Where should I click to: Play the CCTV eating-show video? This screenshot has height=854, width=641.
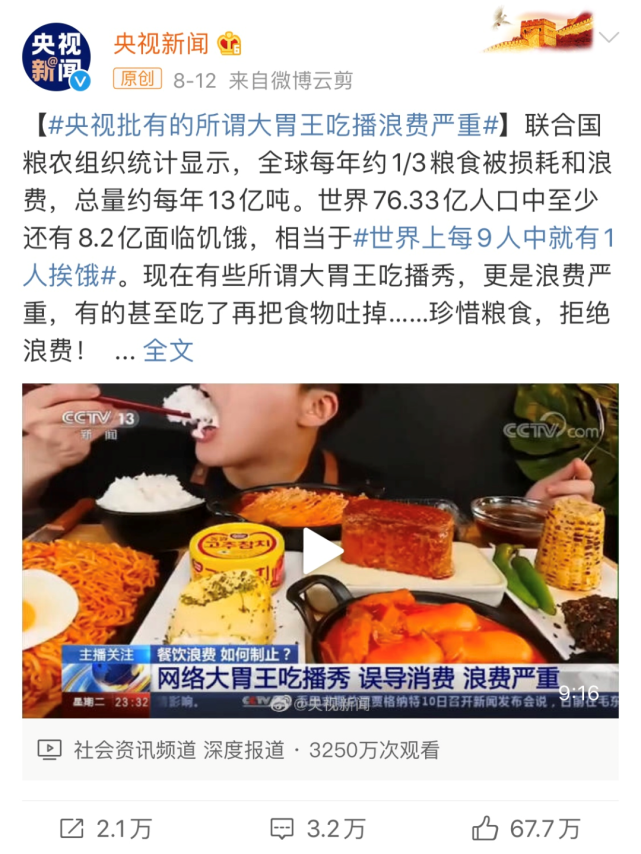coord(321,551)
